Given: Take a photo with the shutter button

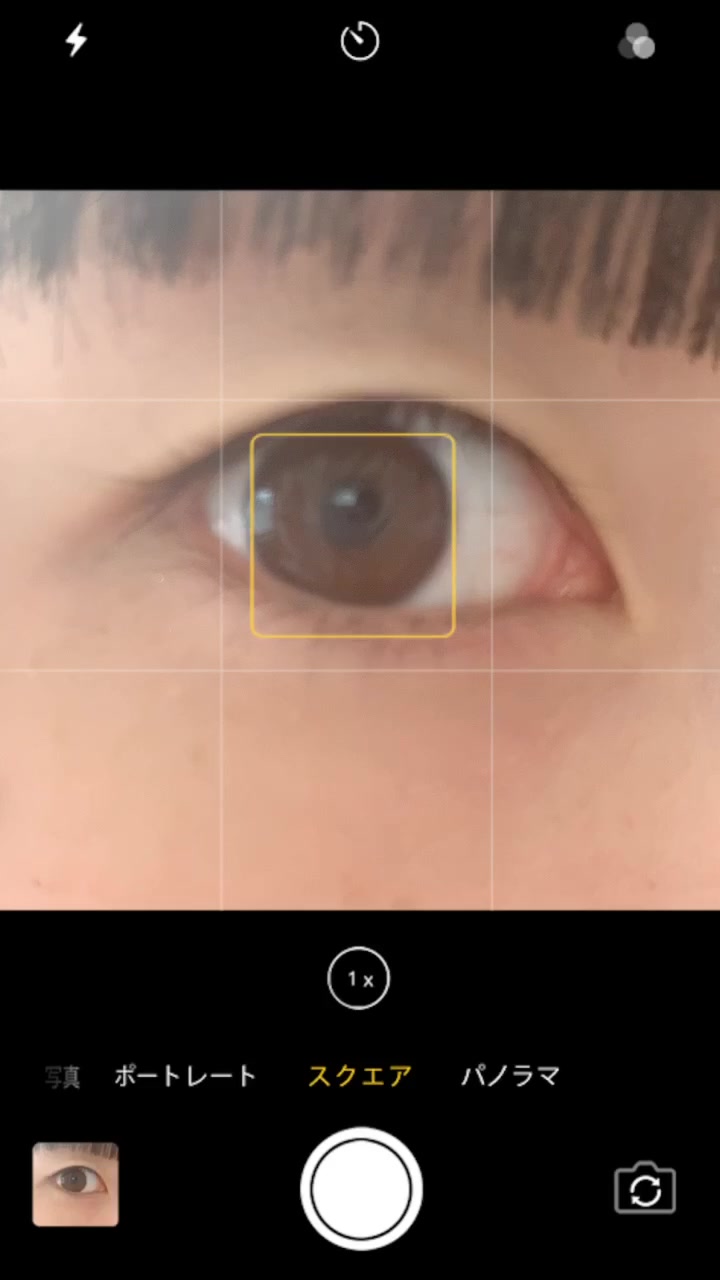Looking at the screenshot, I should (361, 1188).
